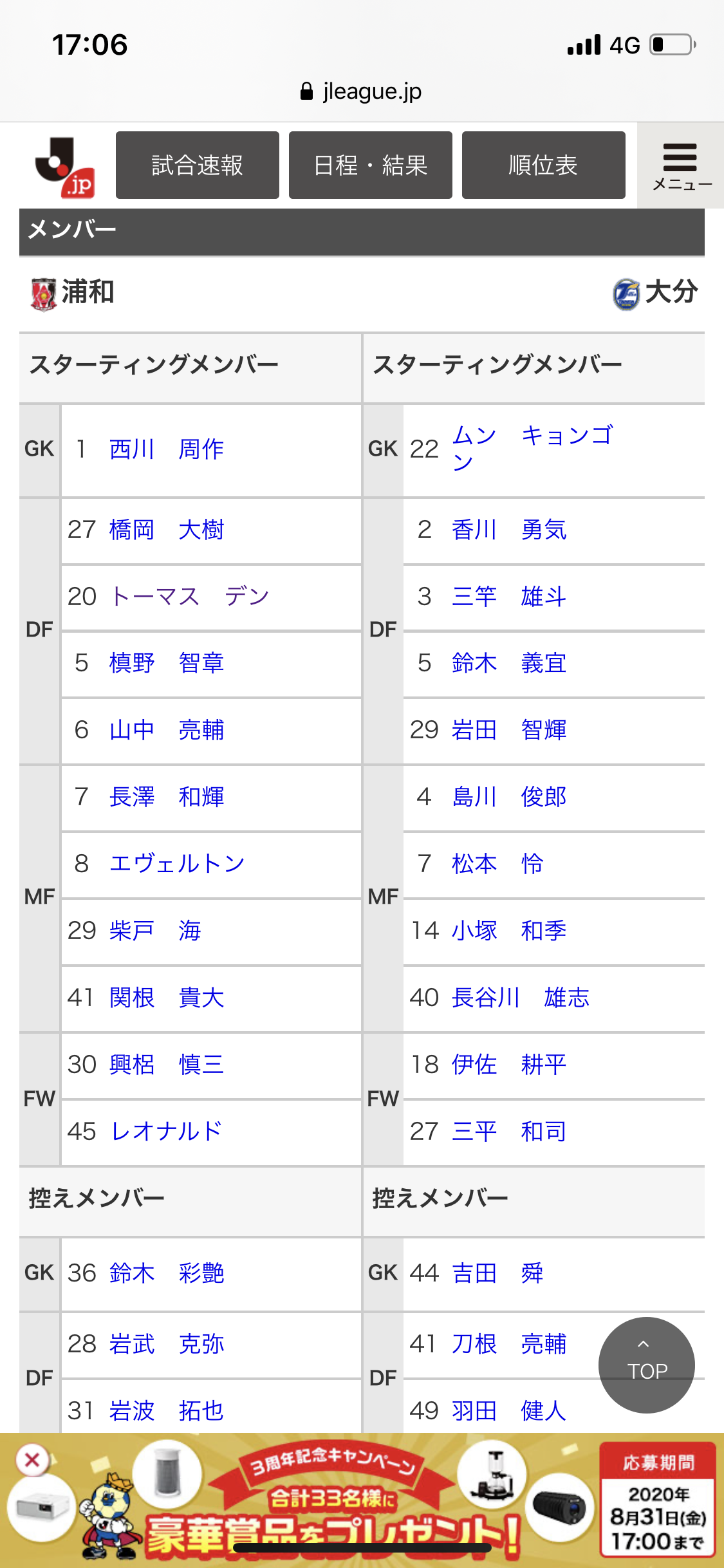Jump back to page TOP
The width and height of the screenshot is (724, 1568).
point(646,1365)
